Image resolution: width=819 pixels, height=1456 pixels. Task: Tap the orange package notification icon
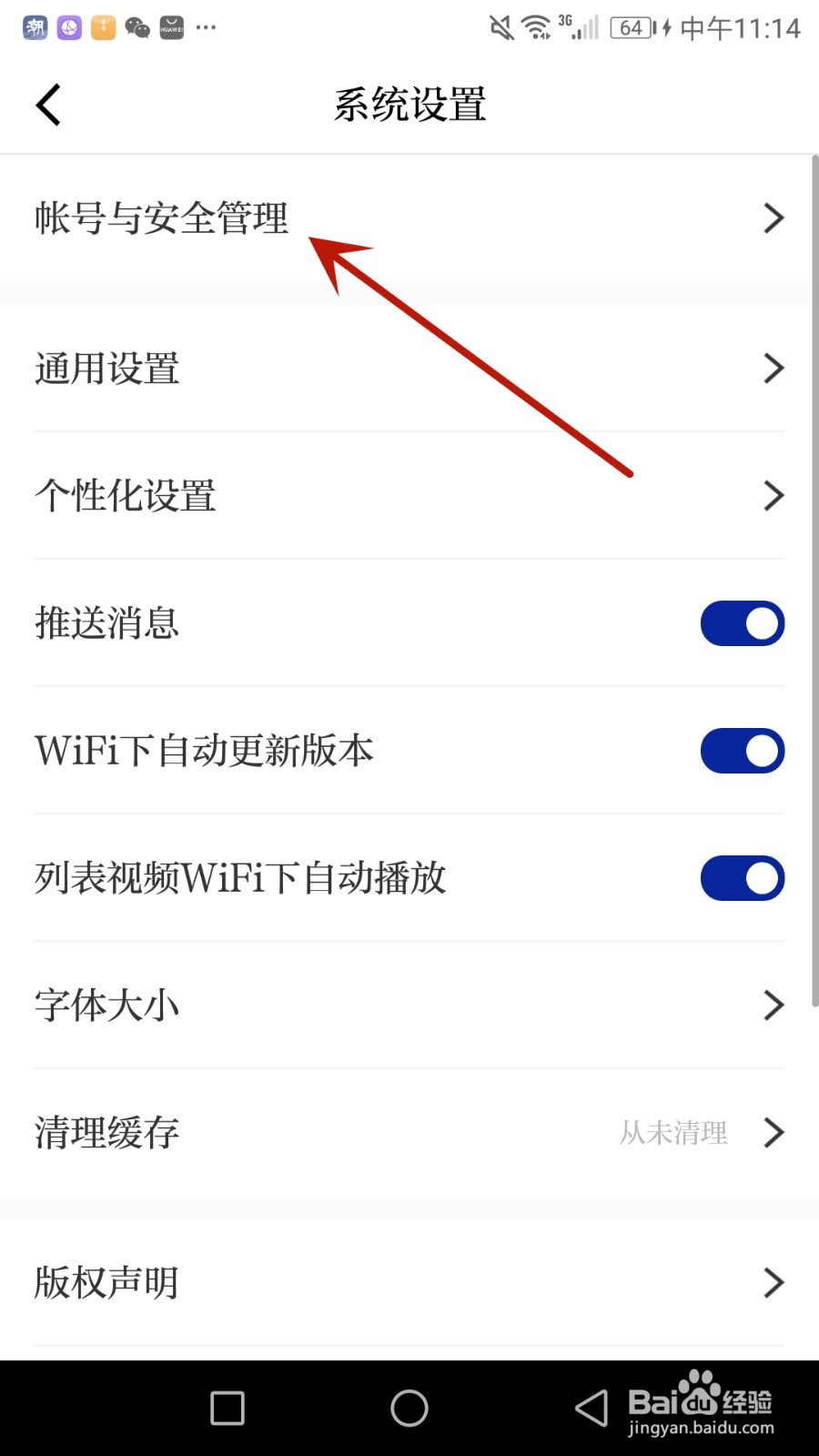(102, 27)
